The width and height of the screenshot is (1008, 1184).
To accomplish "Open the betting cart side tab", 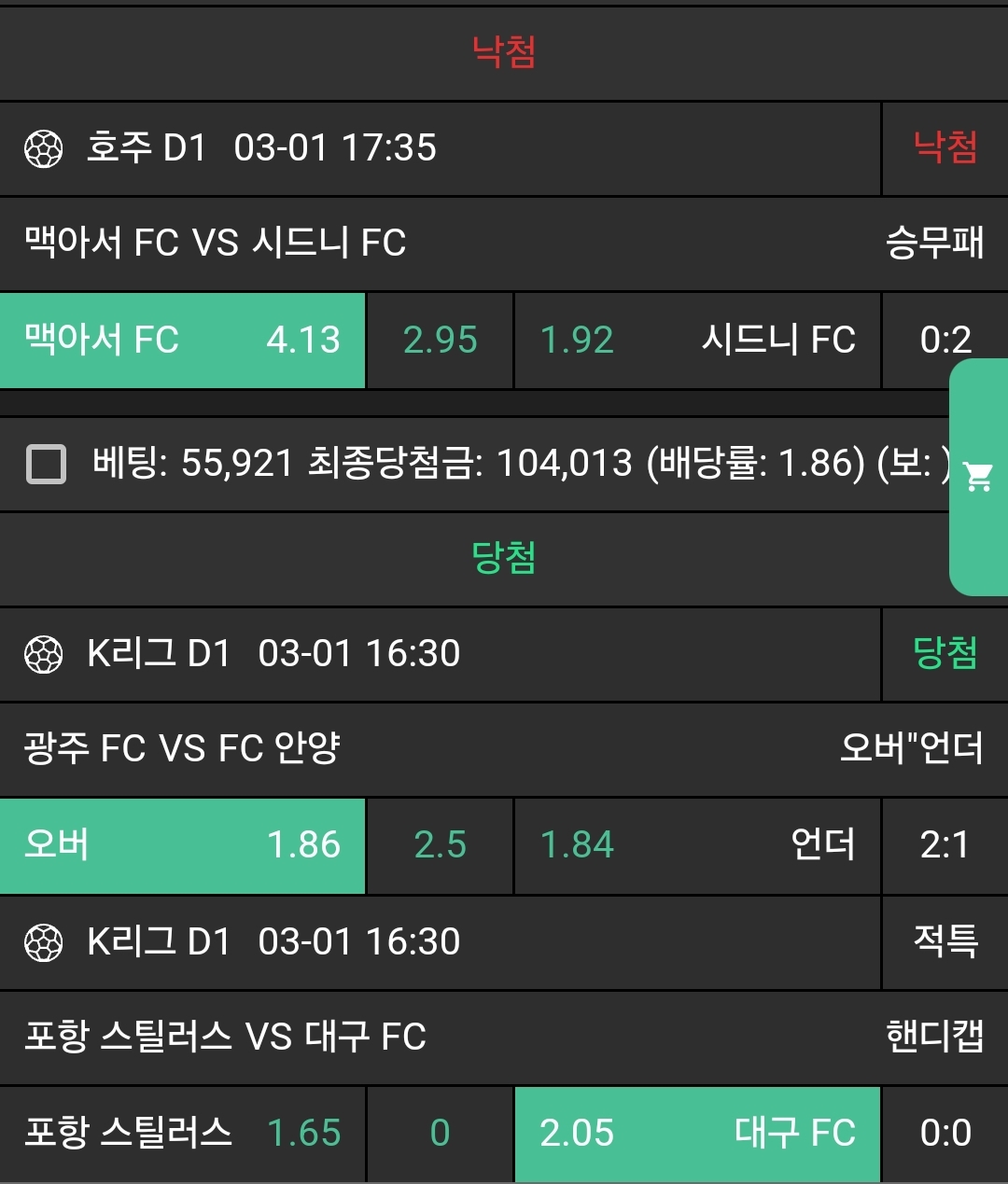I will 978,477.
